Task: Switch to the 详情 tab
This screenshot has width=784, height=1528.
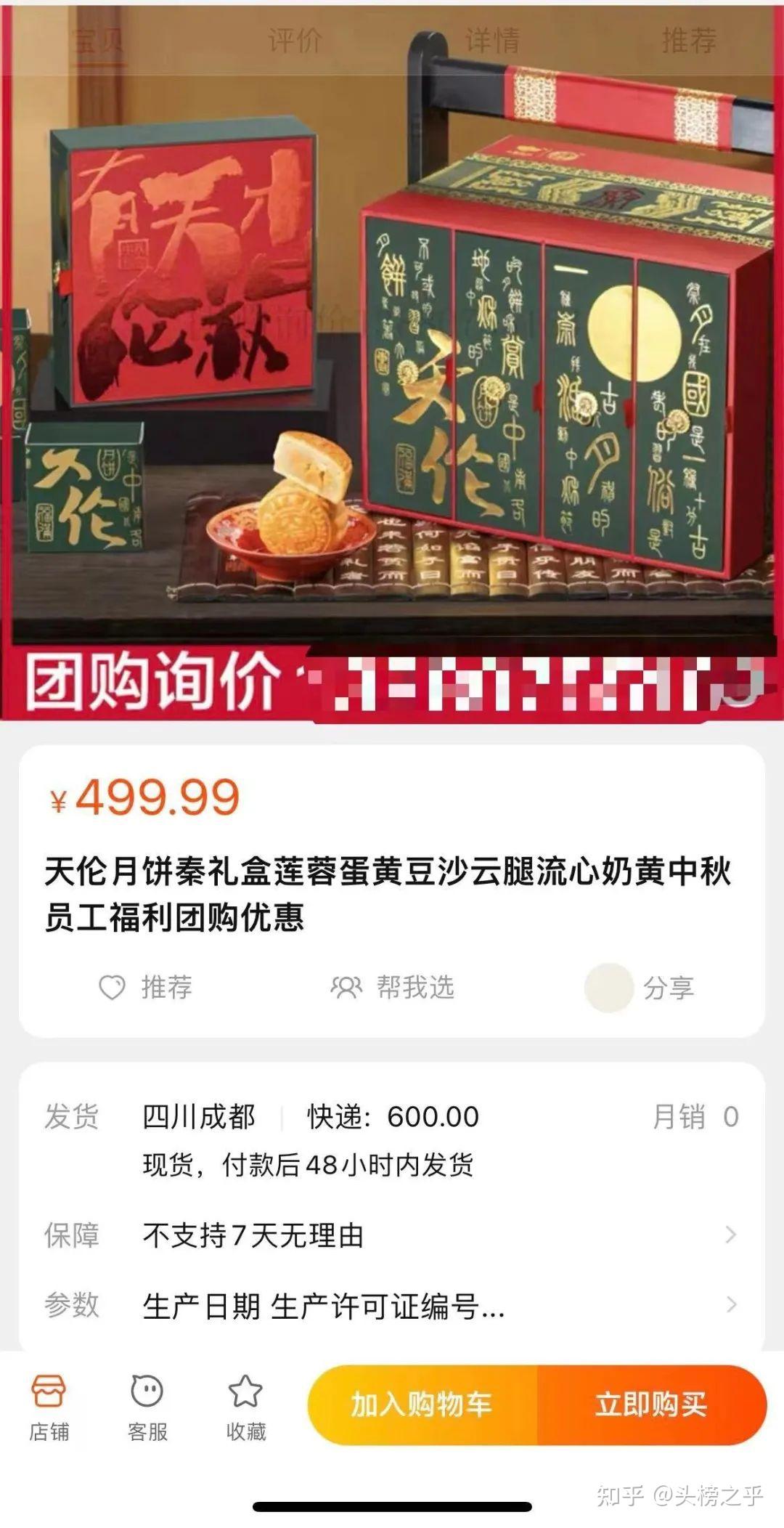Action: [492, 40]
